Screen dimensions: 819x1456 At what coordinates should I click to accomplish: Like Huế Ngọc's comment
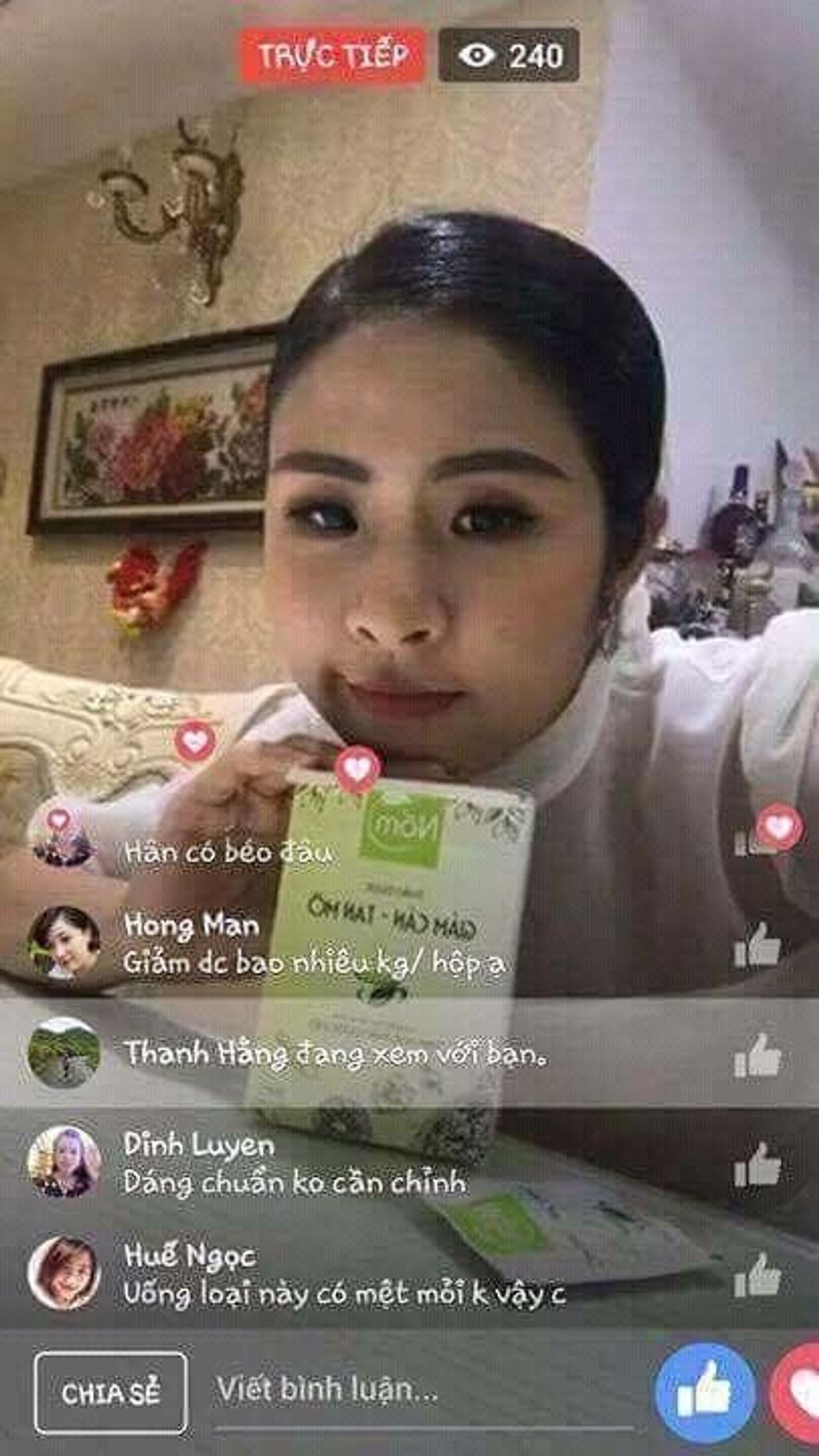(757, 1275)
